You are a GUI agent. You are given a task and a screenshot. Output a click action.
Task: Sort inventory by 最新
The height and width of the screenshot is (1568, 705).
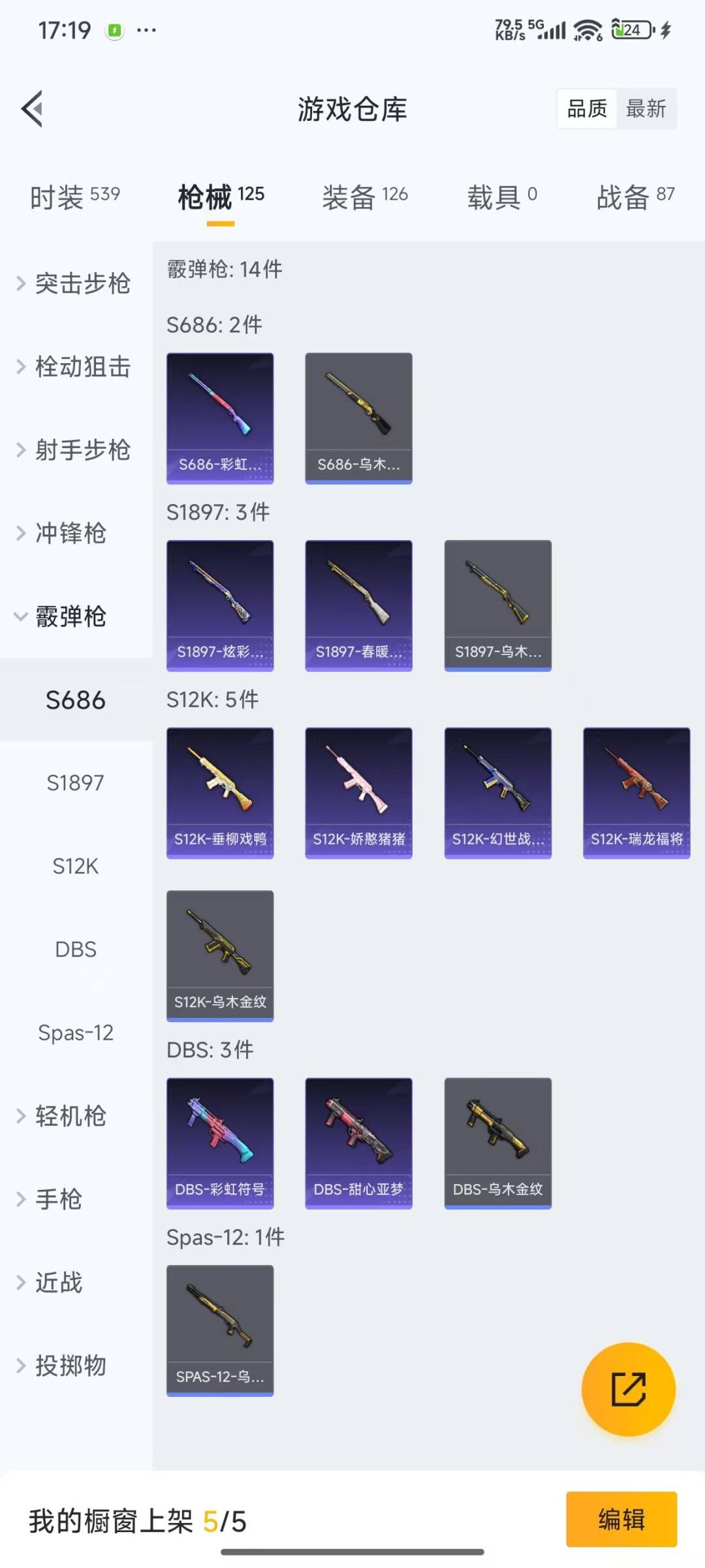tap(646, 108)
